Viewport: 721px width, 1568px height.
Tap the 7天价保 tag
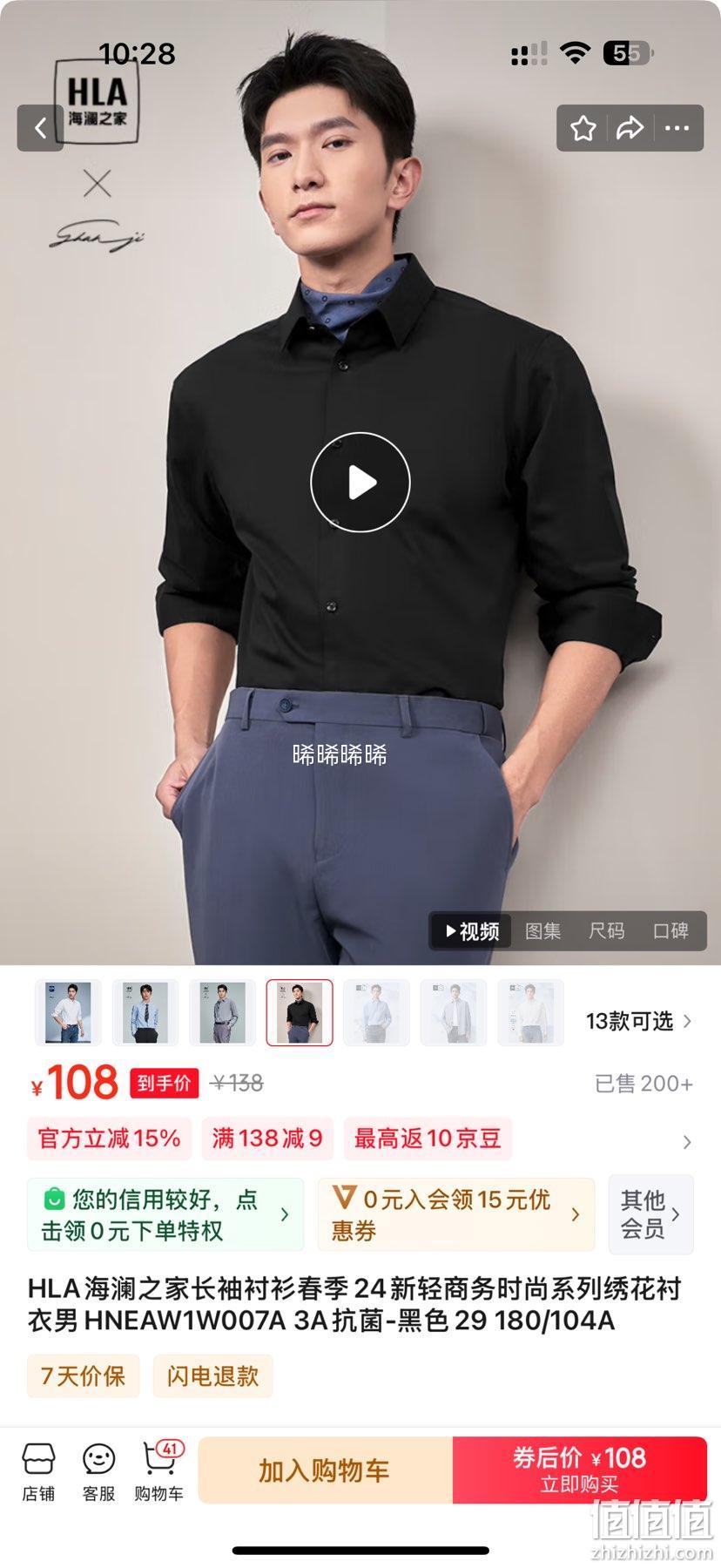[x=84, y=1375]
